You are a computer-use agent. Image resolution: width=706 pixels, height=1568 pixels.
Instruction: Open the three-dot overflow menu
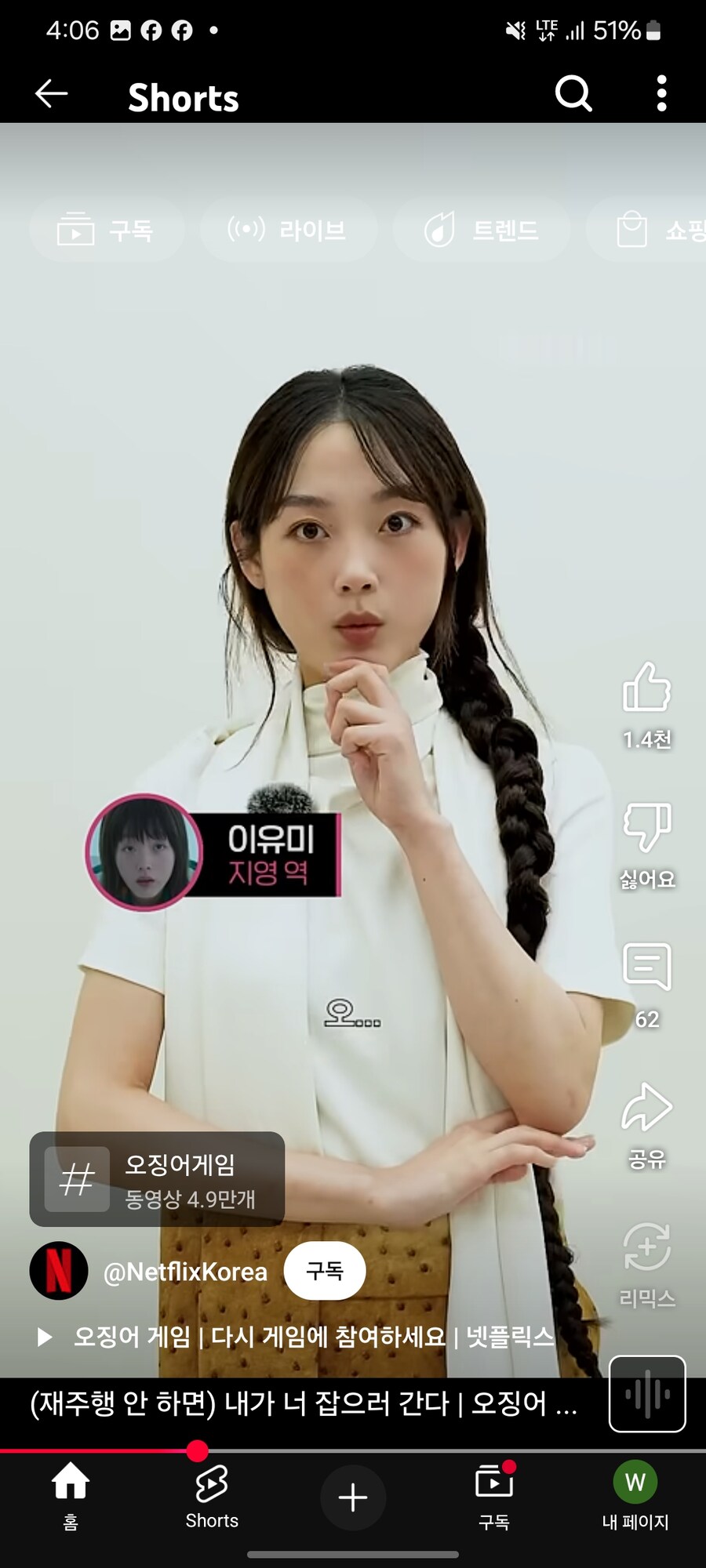point(661,93)
